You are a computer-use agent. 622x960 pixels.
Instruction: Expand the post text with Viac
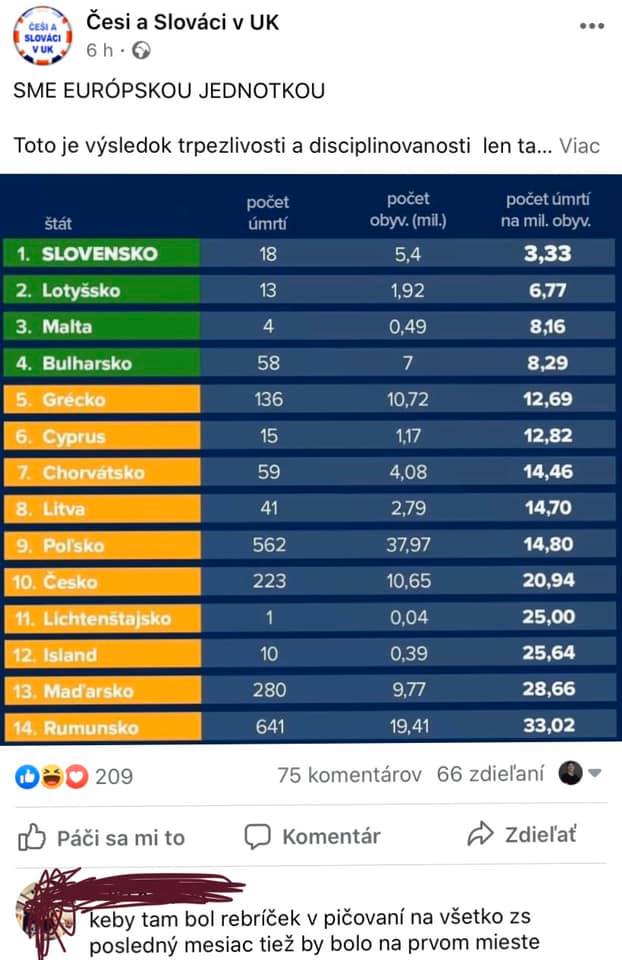579,145
